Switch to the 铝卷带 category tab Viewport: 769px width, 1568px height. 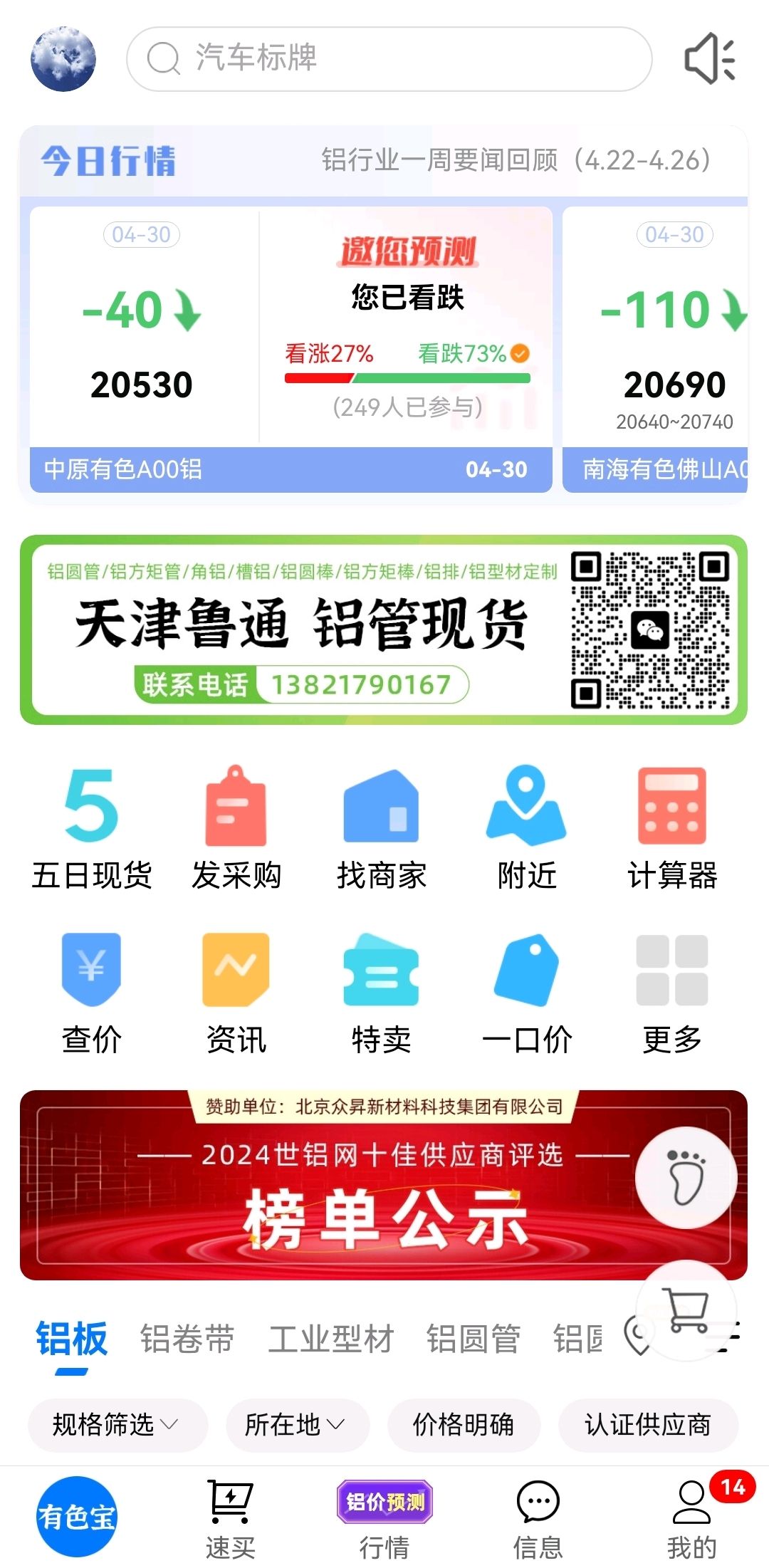[x=187, y=1338]
